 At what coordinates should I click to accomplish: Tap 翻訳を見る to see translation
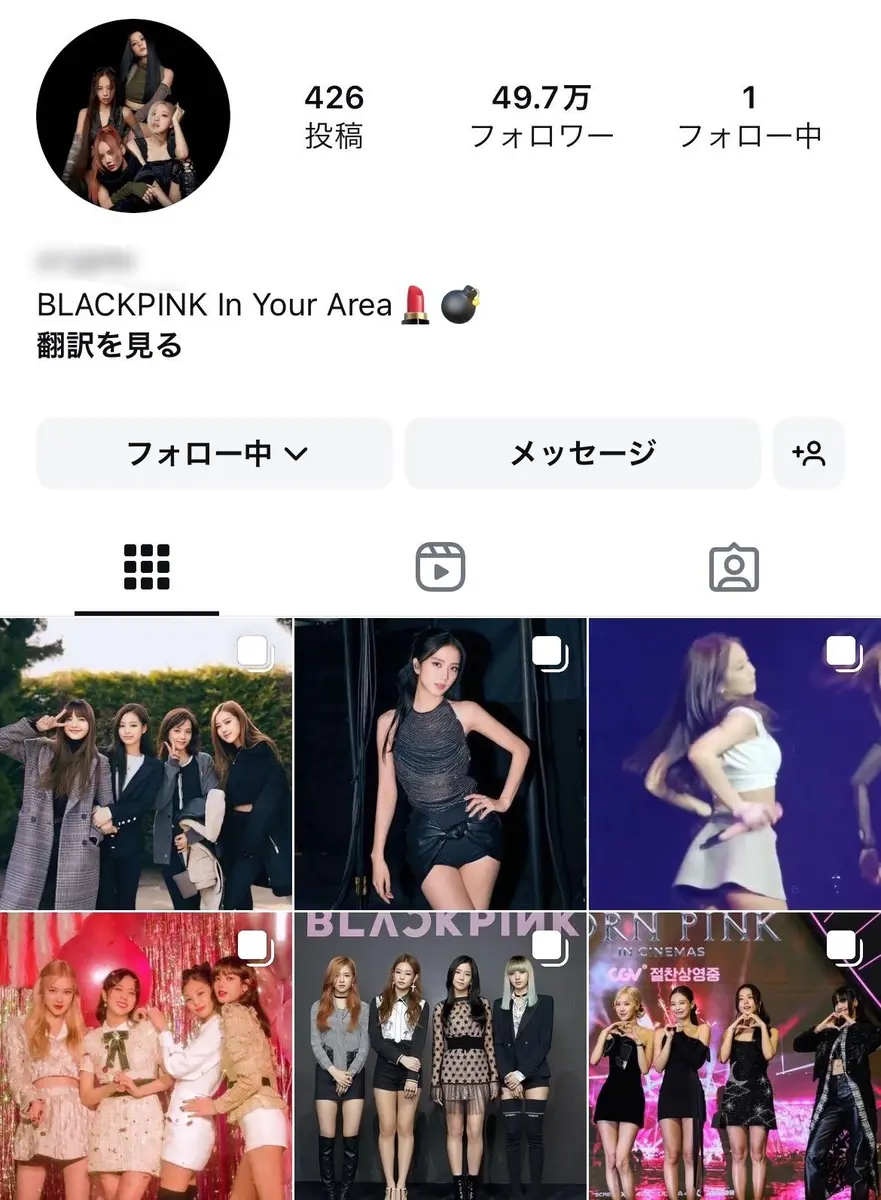coord(110,346)
